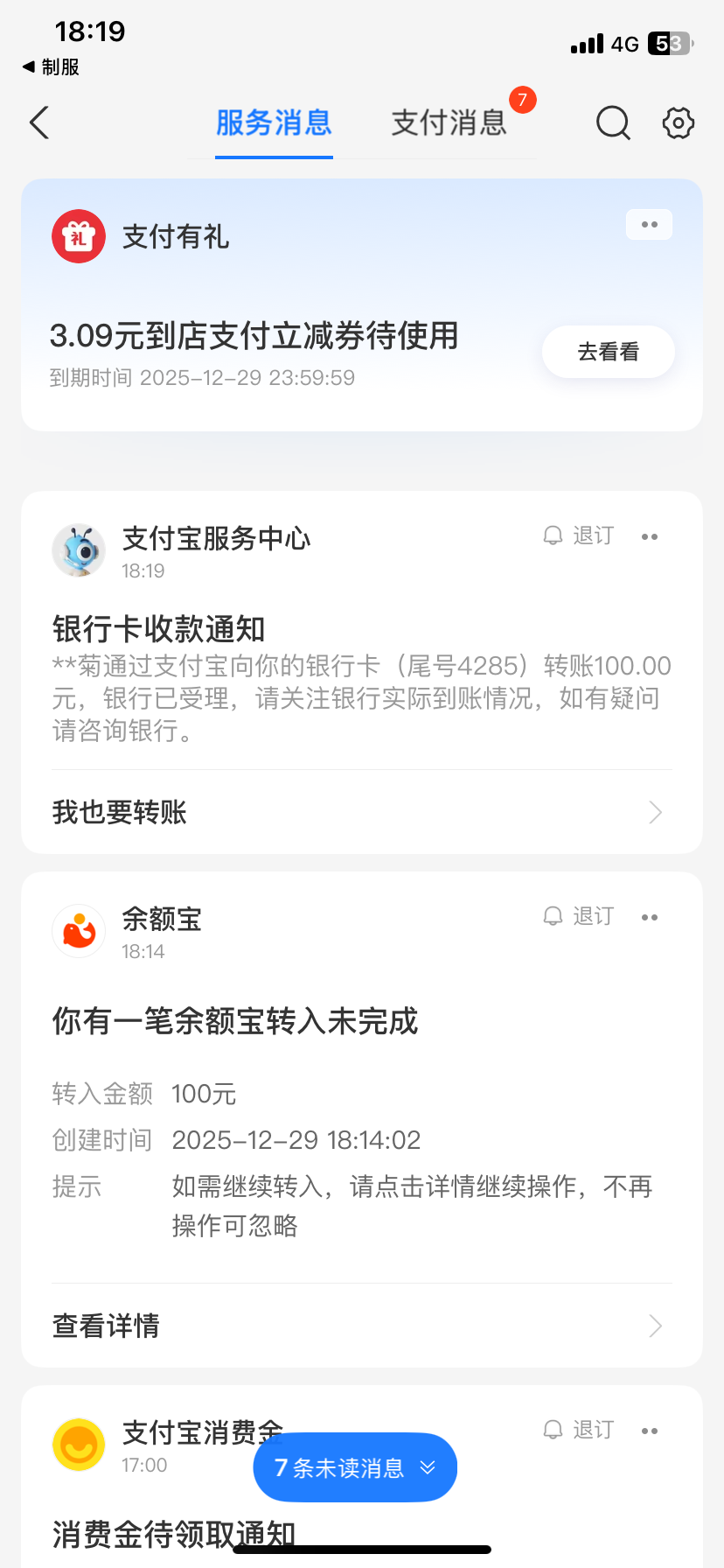Screen dimensions: 724x1568
Task: Unsubscribe from 支付宝消费金 messages
Action: click(x=579, y=1430)
